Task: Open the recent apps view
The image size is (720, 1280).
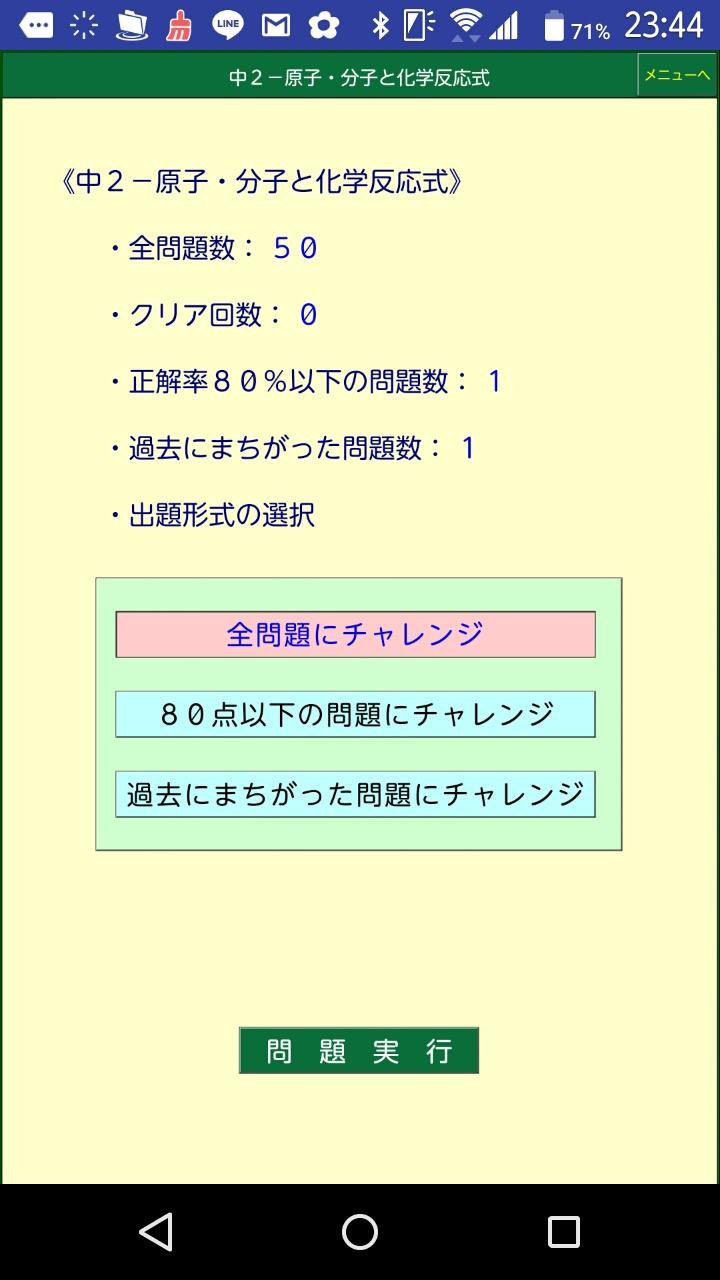Action: (x=563, y=1232)
